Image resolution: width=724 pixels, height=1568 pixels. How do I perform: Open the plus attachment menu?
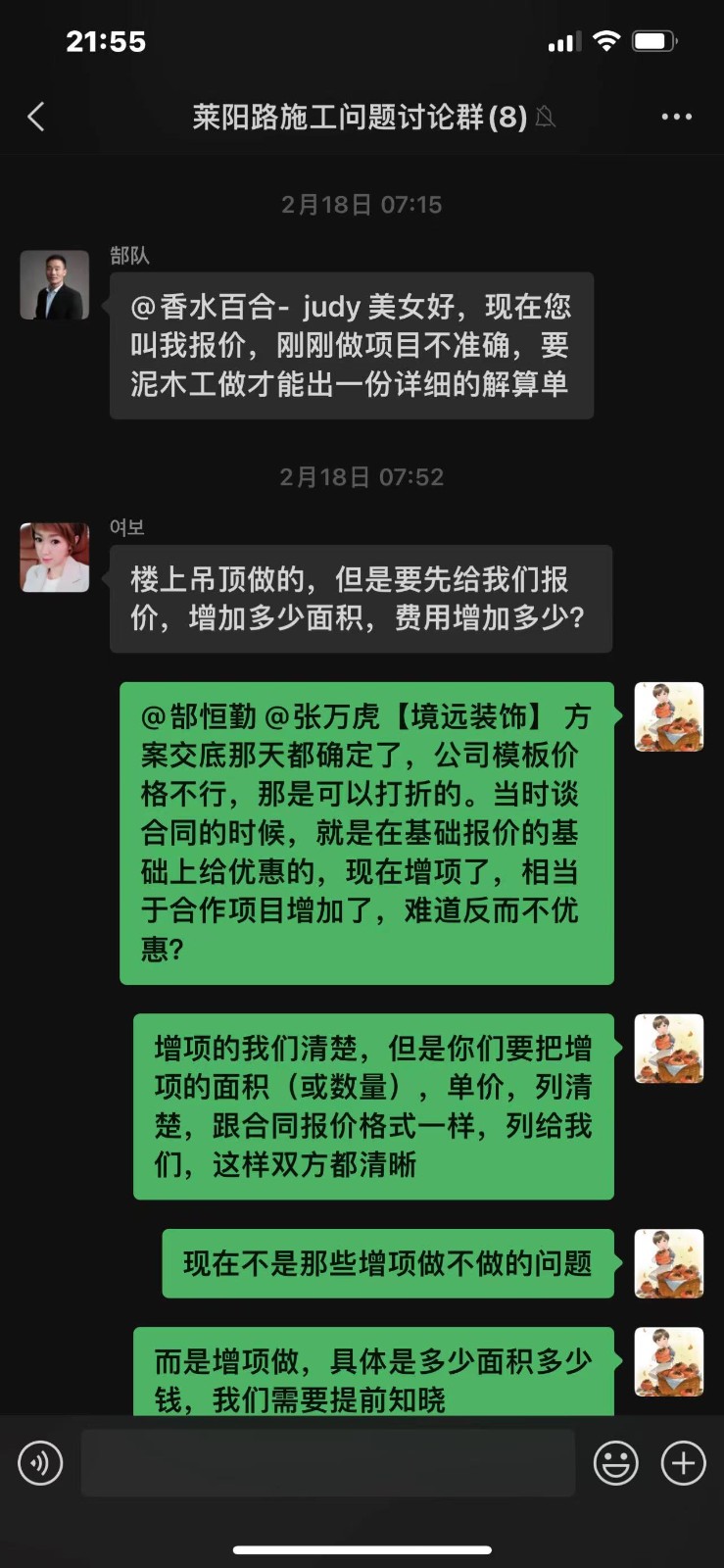683,1463
